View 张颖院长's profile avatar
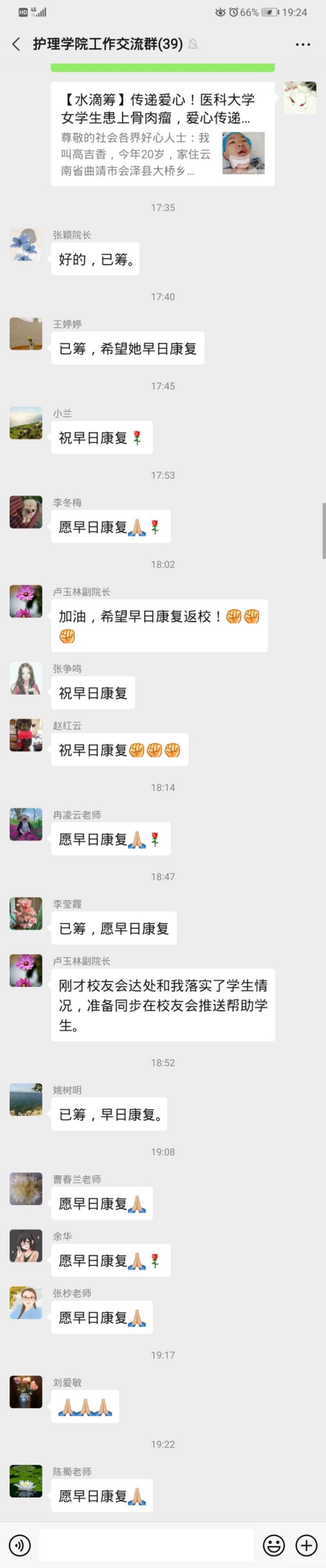326x1568 pixels. (x=26, y=245)
